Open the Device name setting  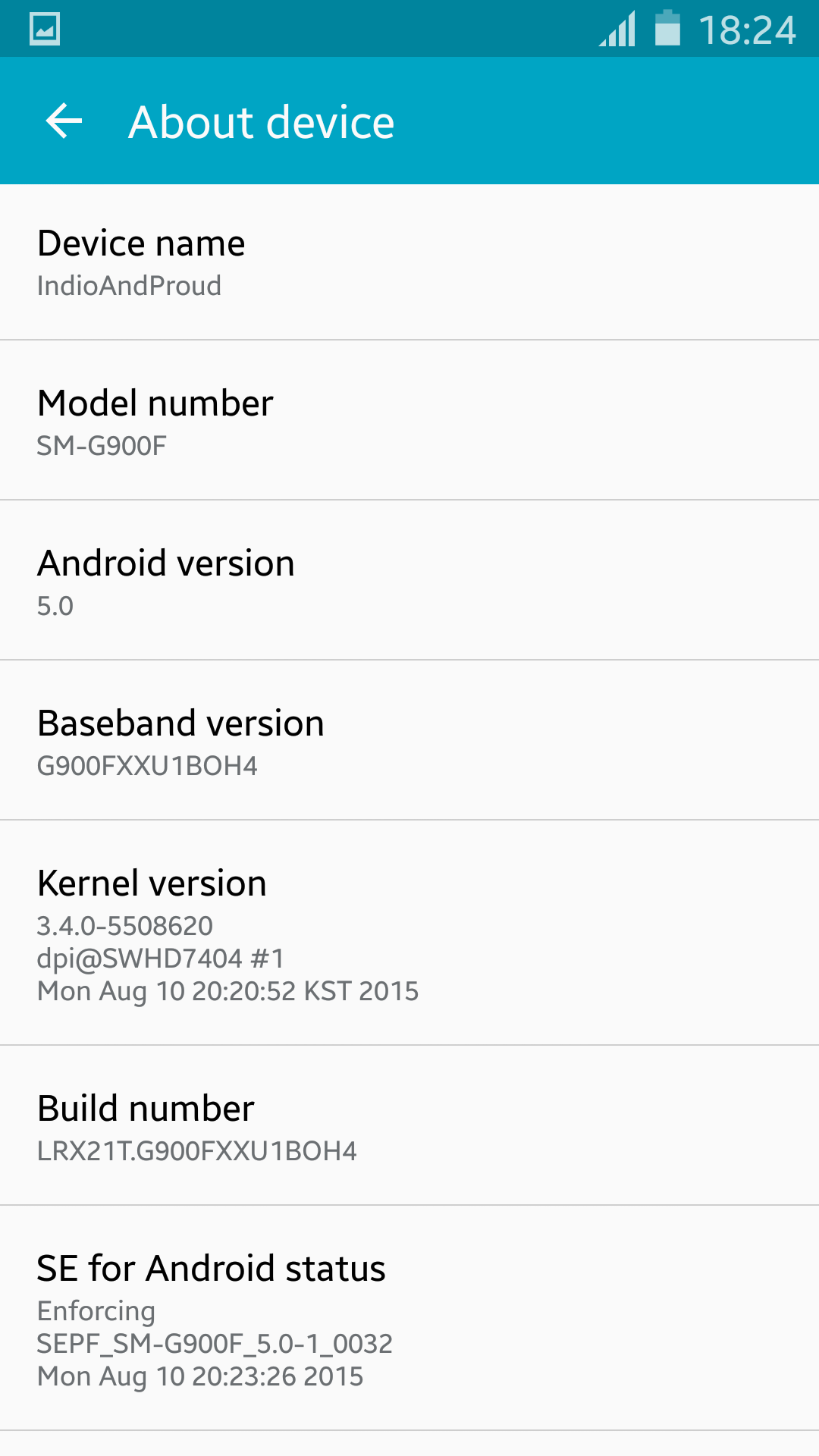[409, 262]
